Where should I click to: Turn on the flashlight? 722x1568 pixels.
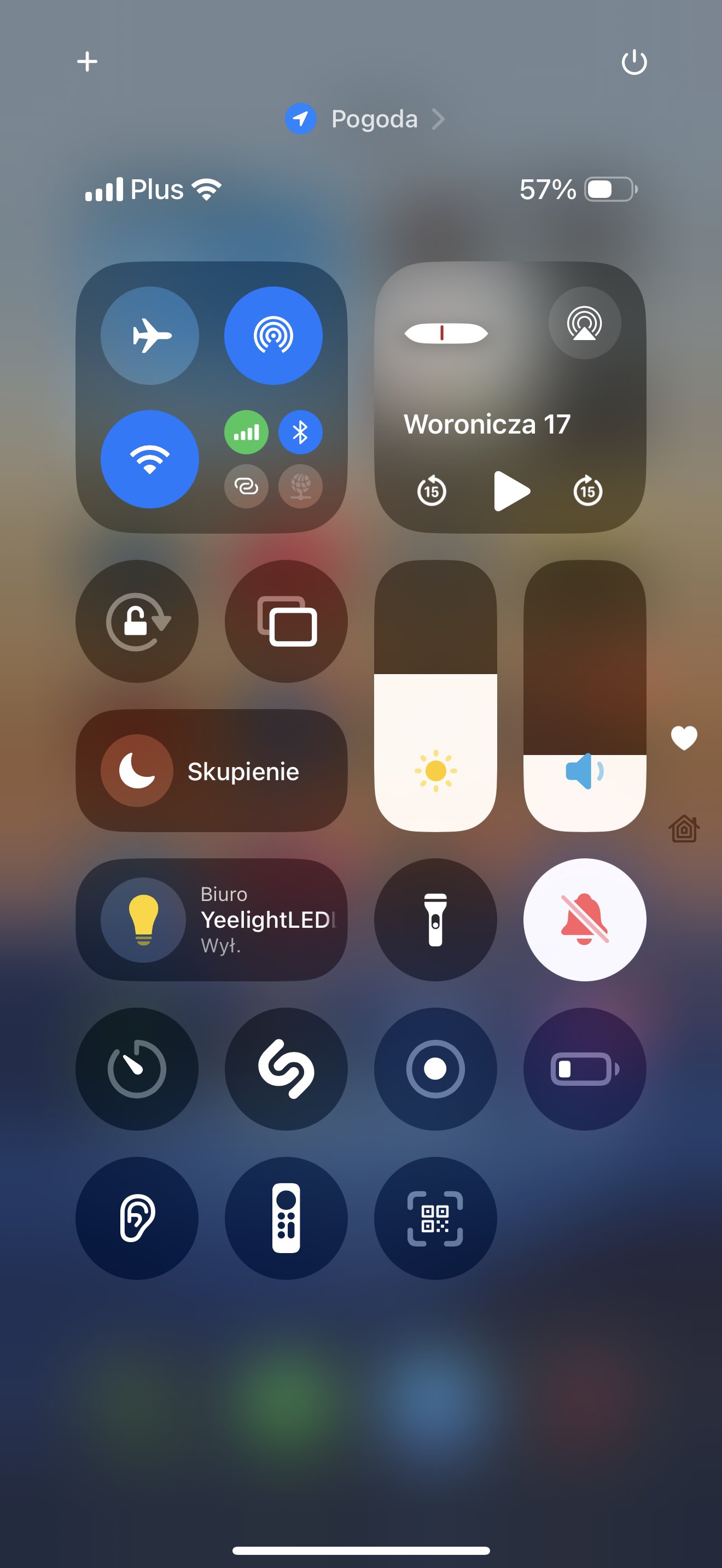pos(435,920)
